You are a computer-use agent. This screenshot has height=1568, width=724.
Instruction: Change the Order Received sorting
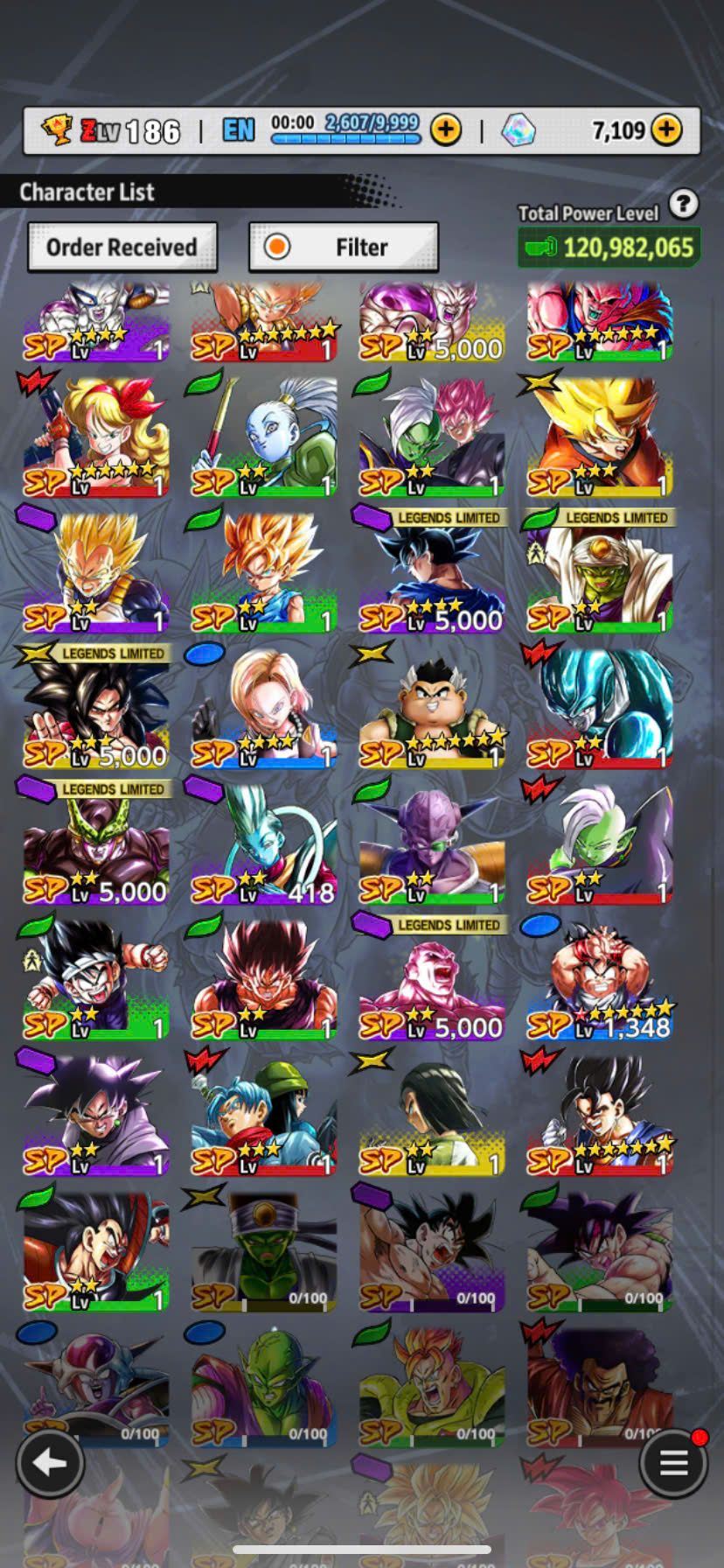click(x=122, y=248)
